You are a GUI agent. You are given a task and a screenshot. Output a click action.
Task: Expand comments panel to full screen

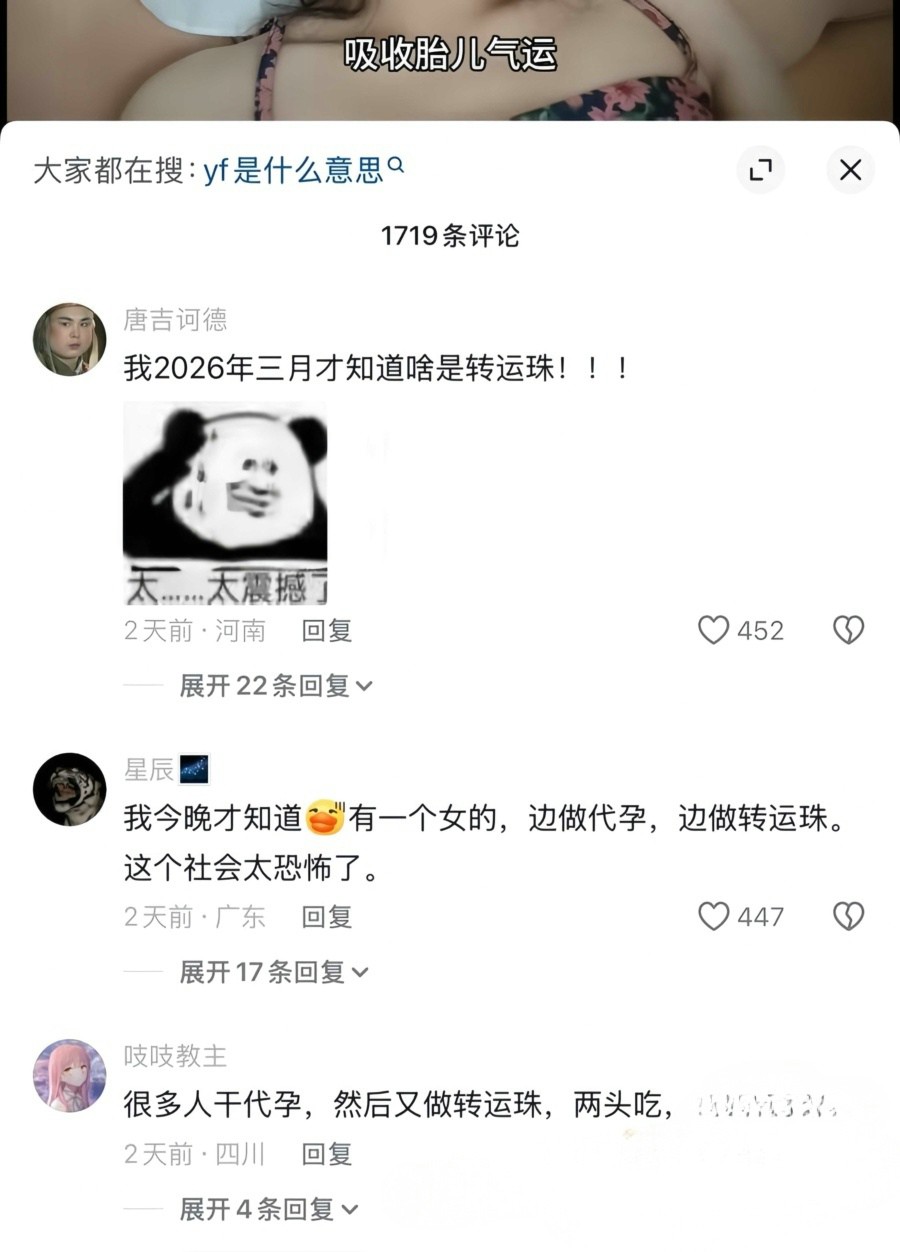[761, 170]
